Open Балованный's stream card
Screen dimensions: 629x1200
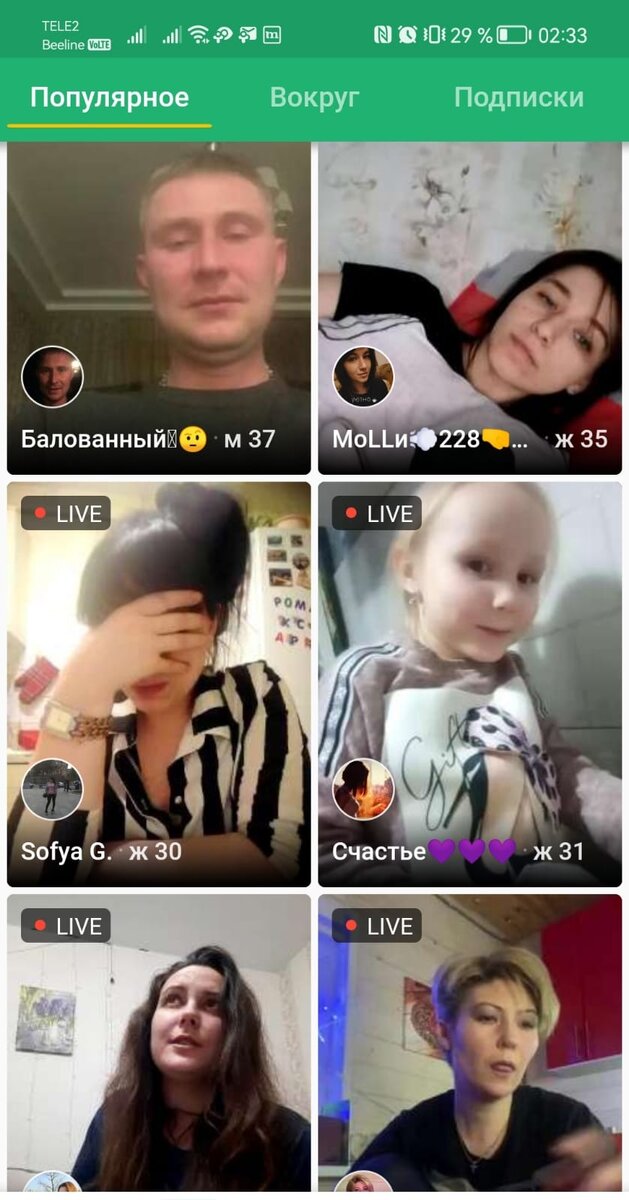click(x=159, y=300)
